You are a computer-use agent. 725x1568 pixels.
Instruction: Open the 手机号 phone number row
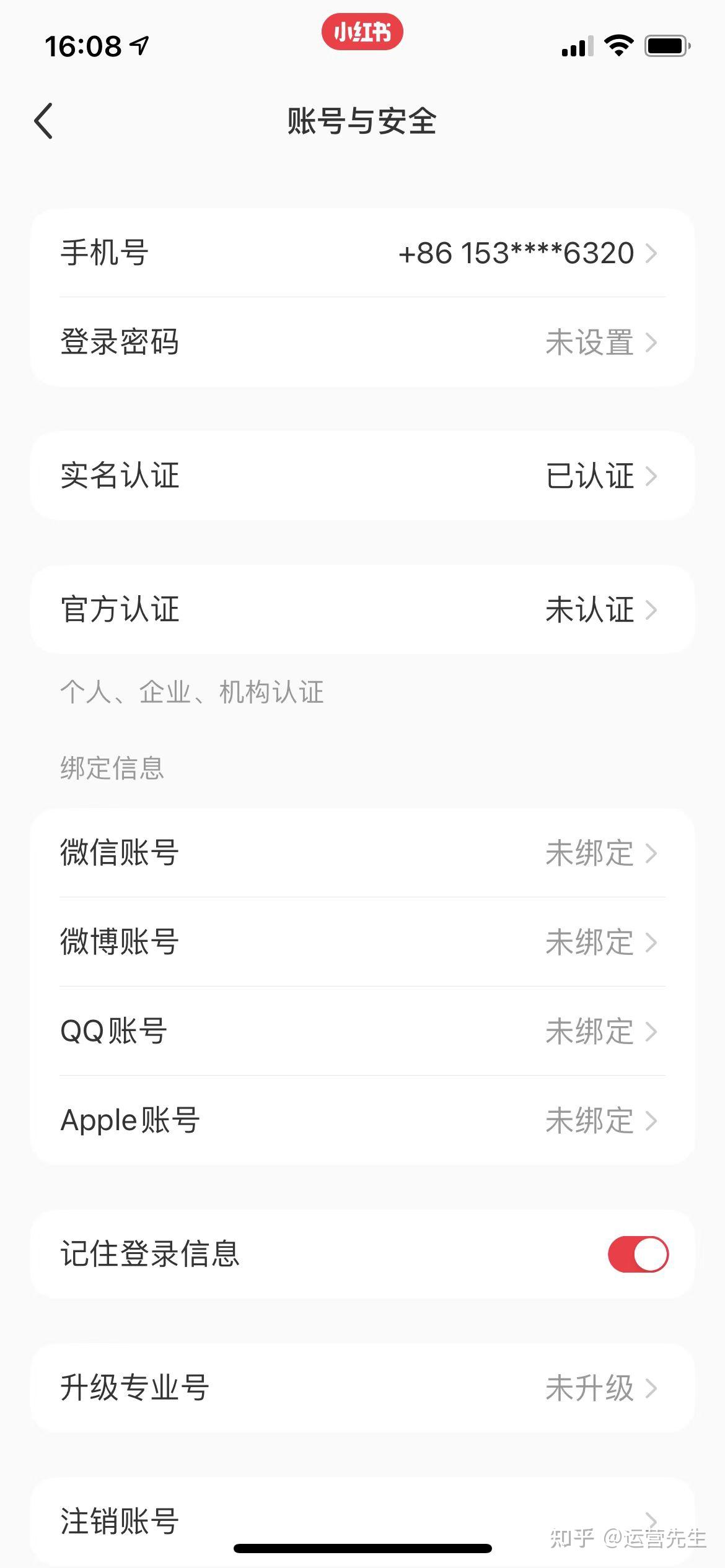click(362, 253)
